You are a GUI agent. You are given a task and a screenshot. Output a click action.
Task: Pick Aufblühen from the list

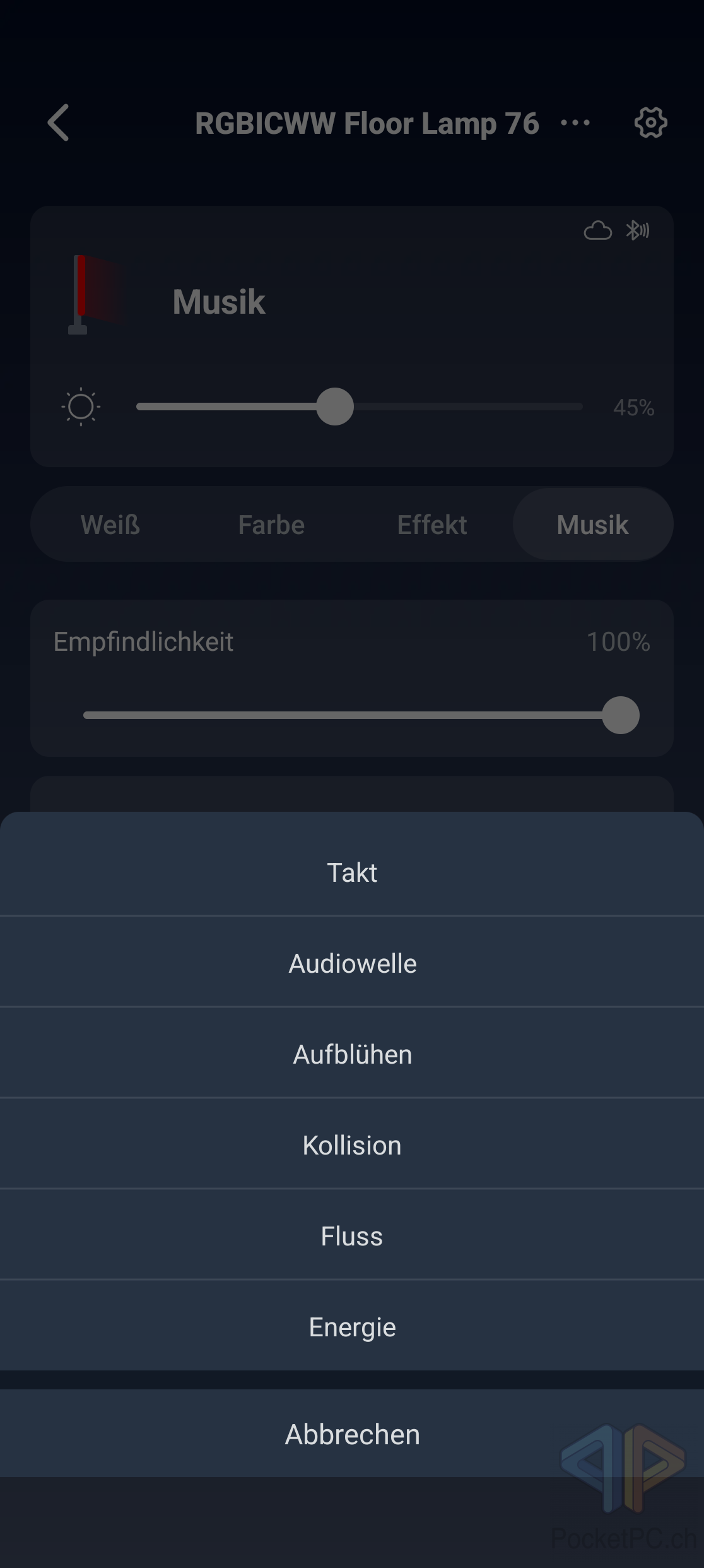(x=352, y=1054)
